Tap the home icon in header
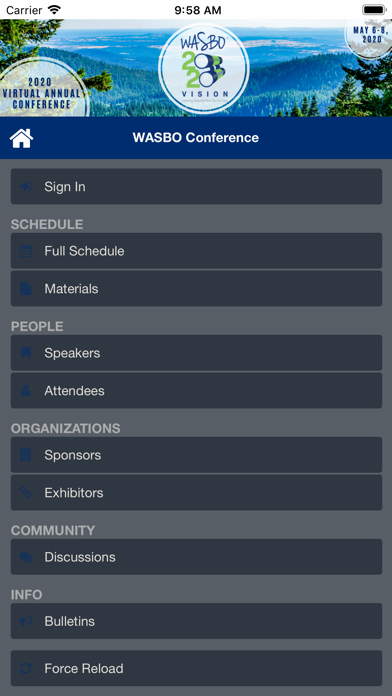 pos(21,138)
